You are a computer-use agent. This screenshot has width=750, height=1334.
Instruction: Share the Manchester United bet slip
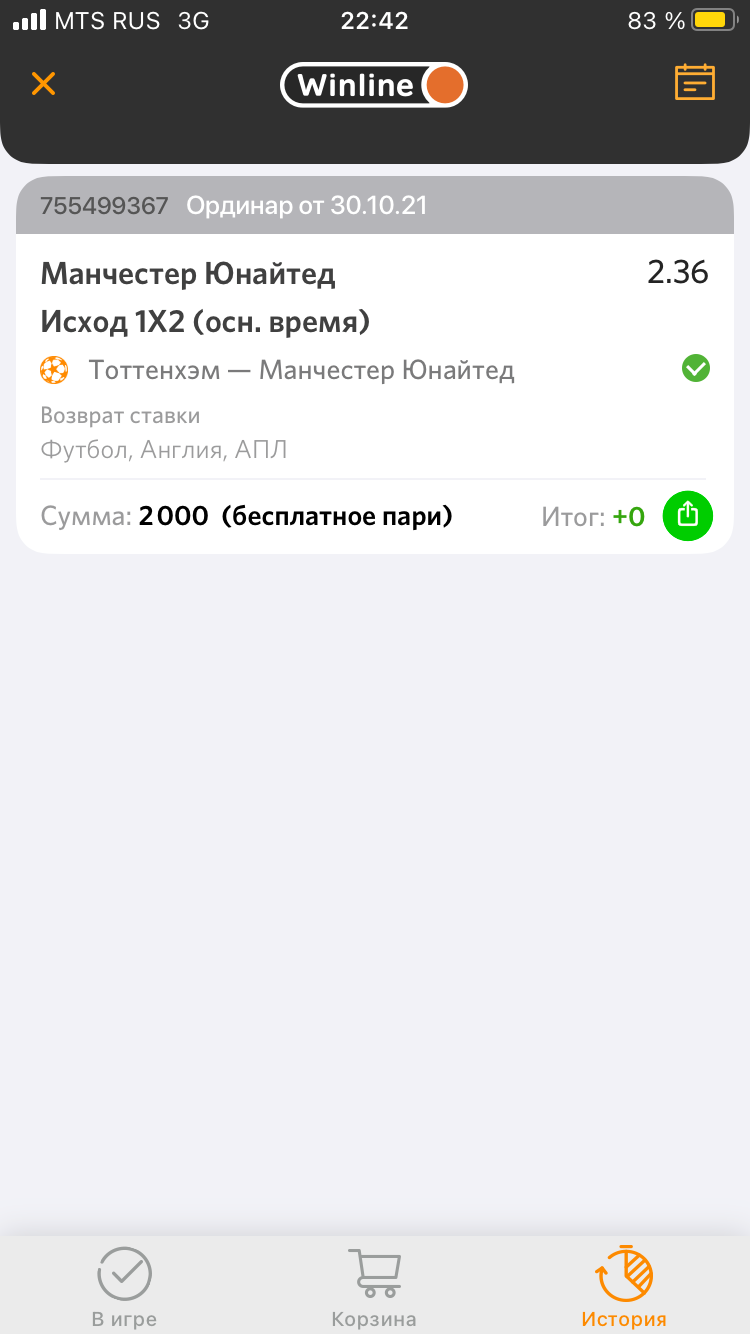688,516
